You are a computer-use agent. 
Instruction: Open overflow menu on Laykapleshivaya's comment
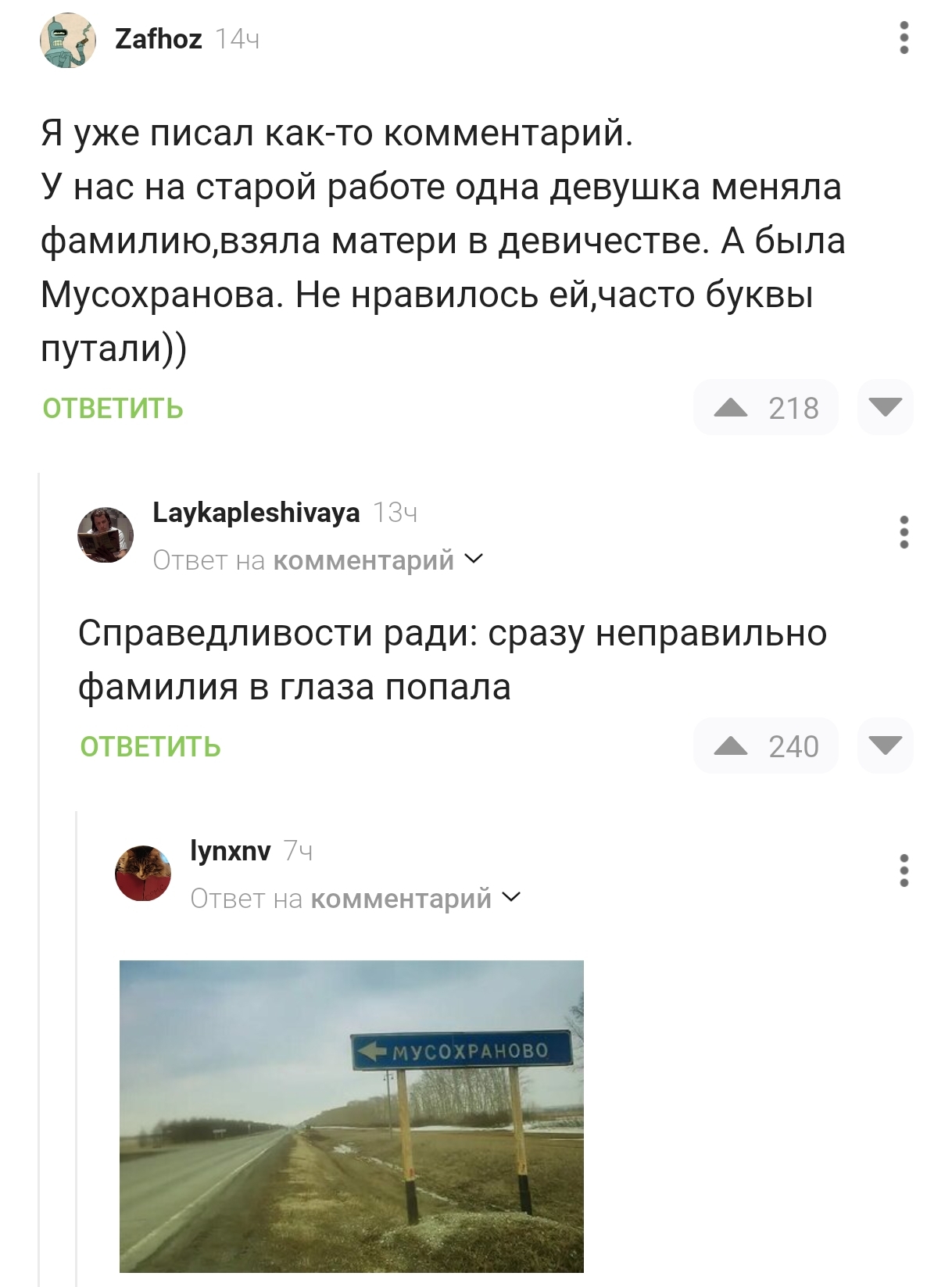click(904, 533)
